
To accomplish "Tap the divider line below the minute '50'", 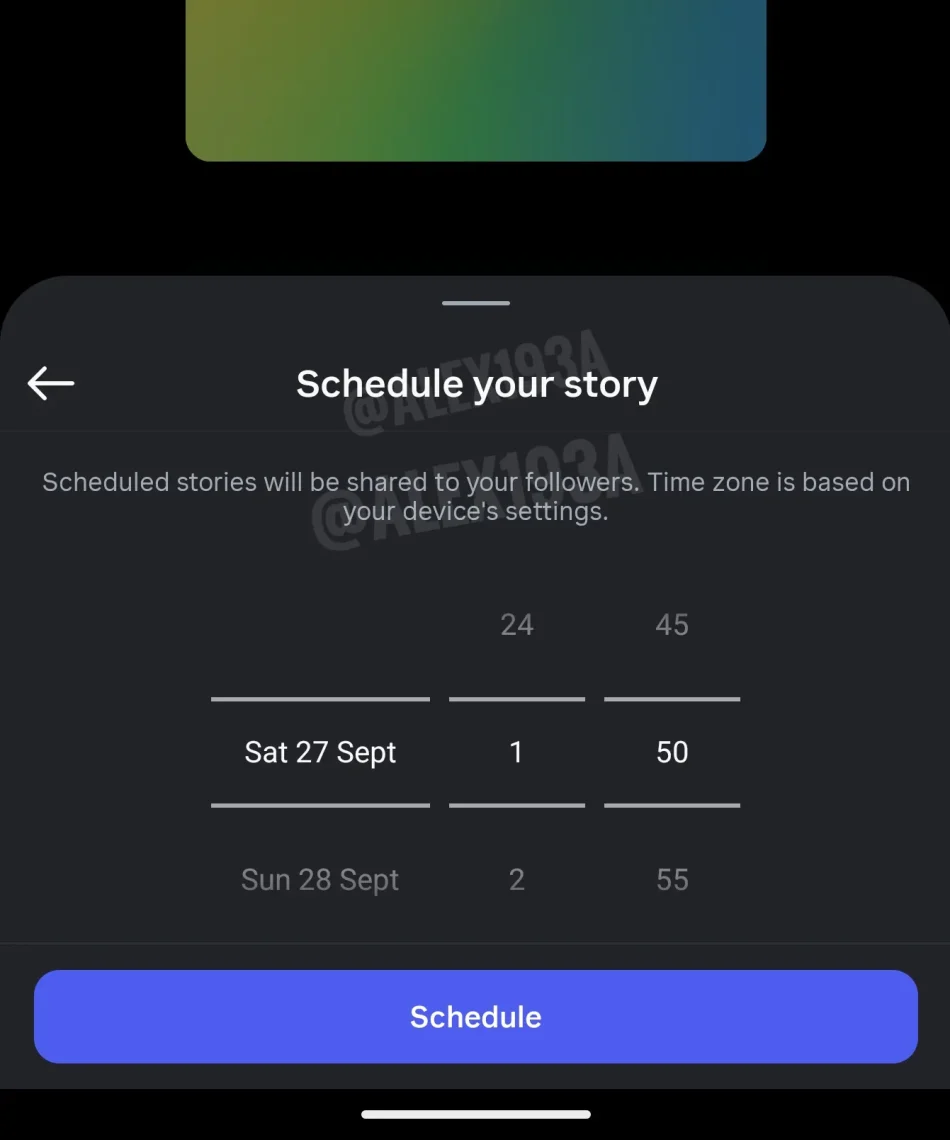I will pyautogui.click(x=672, y=803).
